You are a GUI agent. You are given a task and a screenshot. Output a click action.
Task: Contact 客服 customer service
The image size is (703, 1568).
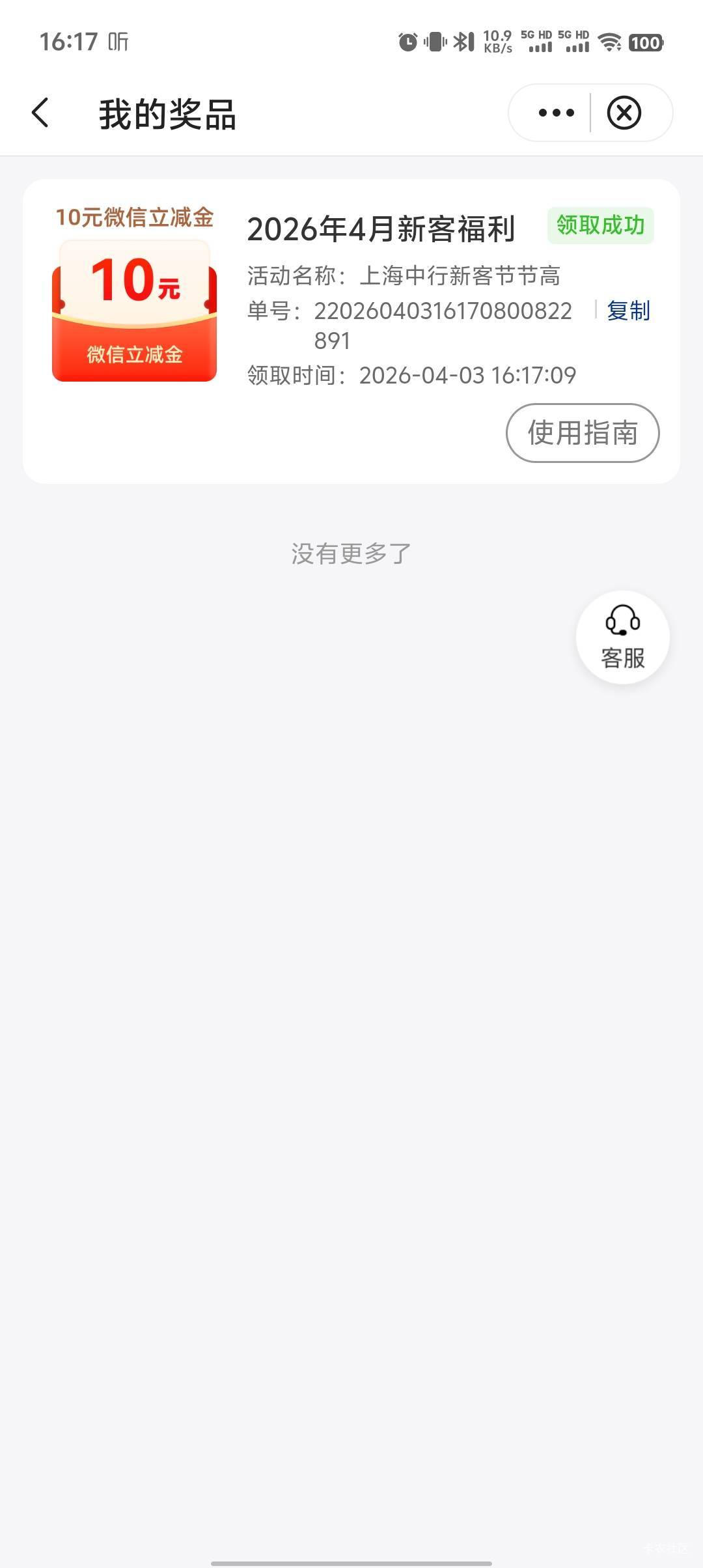pos(623,637)
